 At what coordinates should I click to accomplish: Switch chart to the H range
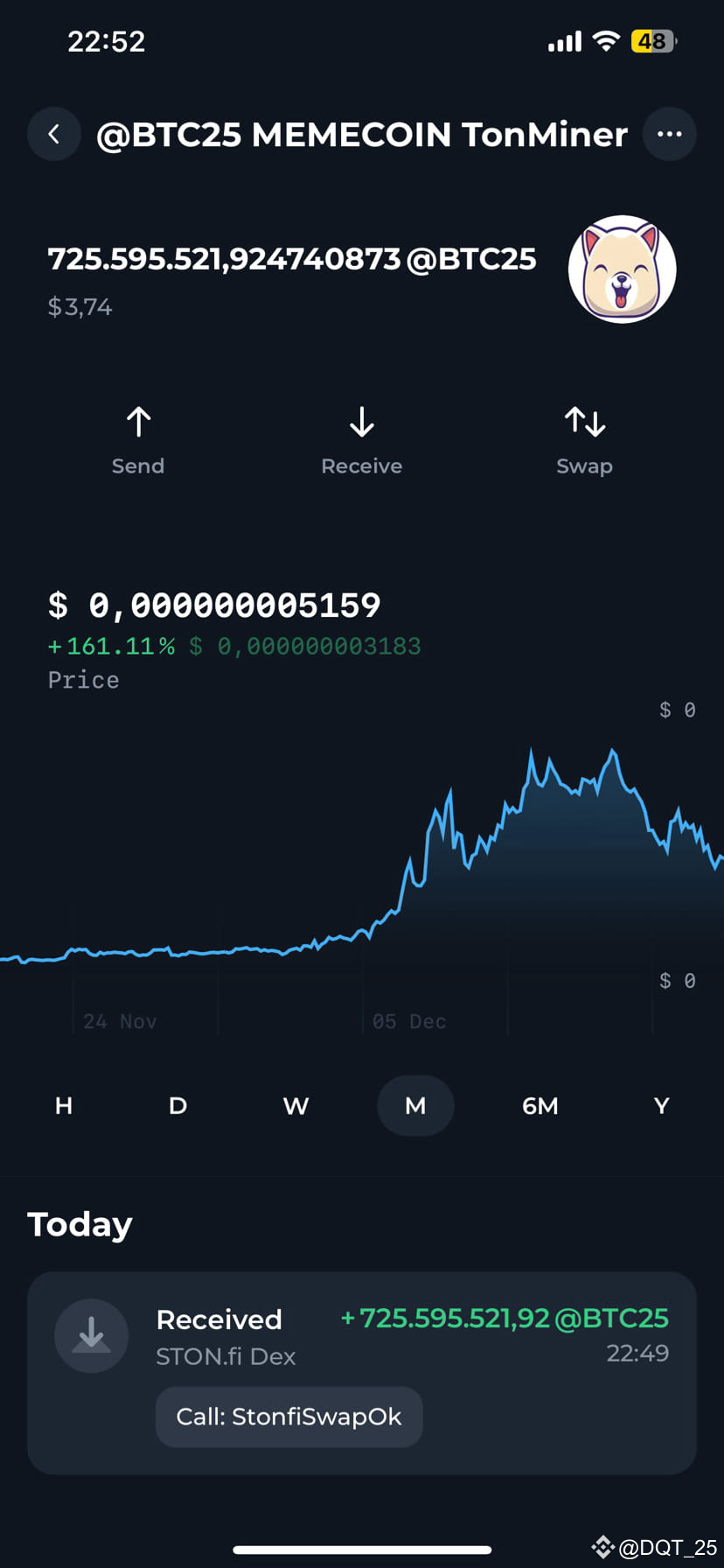pos(64,1106)
